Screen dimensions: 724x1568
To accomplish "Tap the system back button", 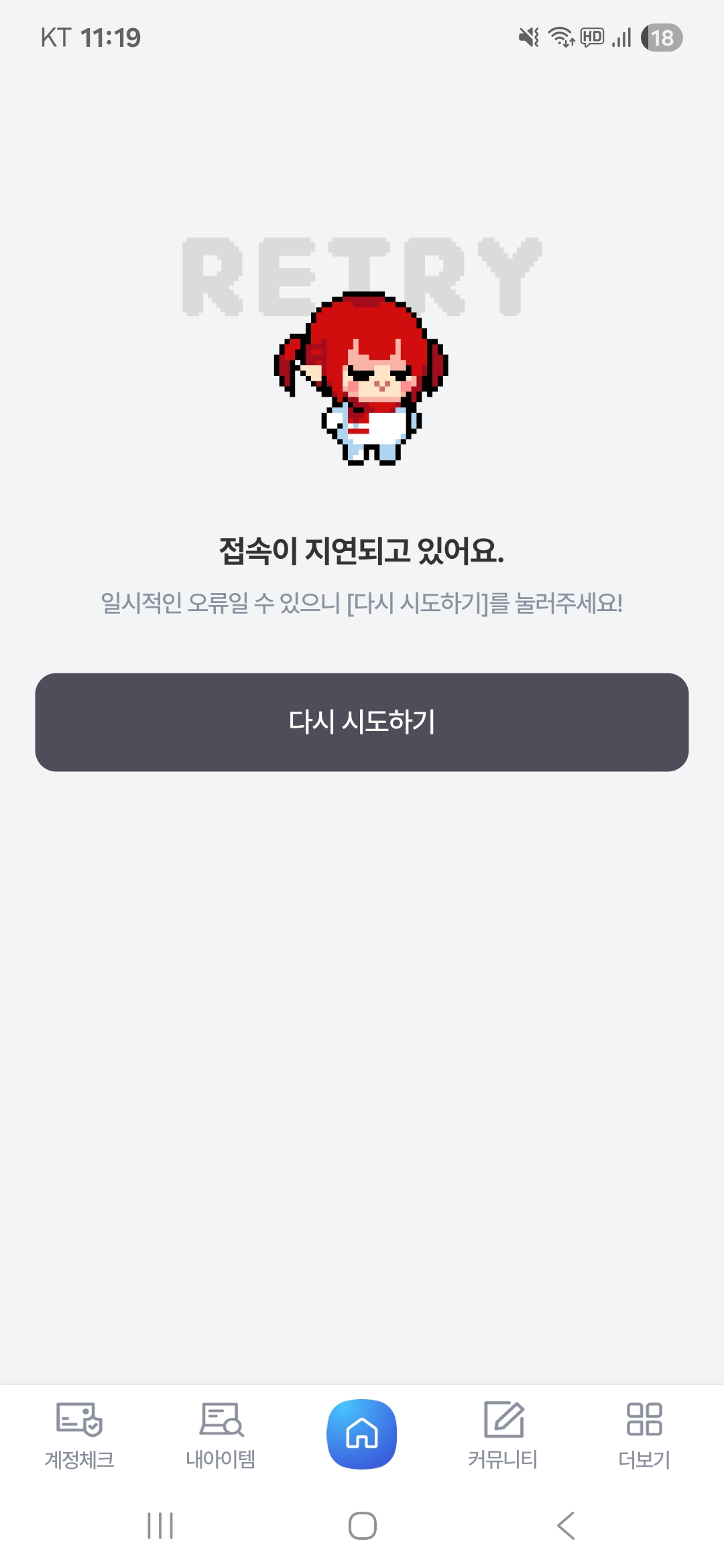I will tap(566, 1526).
